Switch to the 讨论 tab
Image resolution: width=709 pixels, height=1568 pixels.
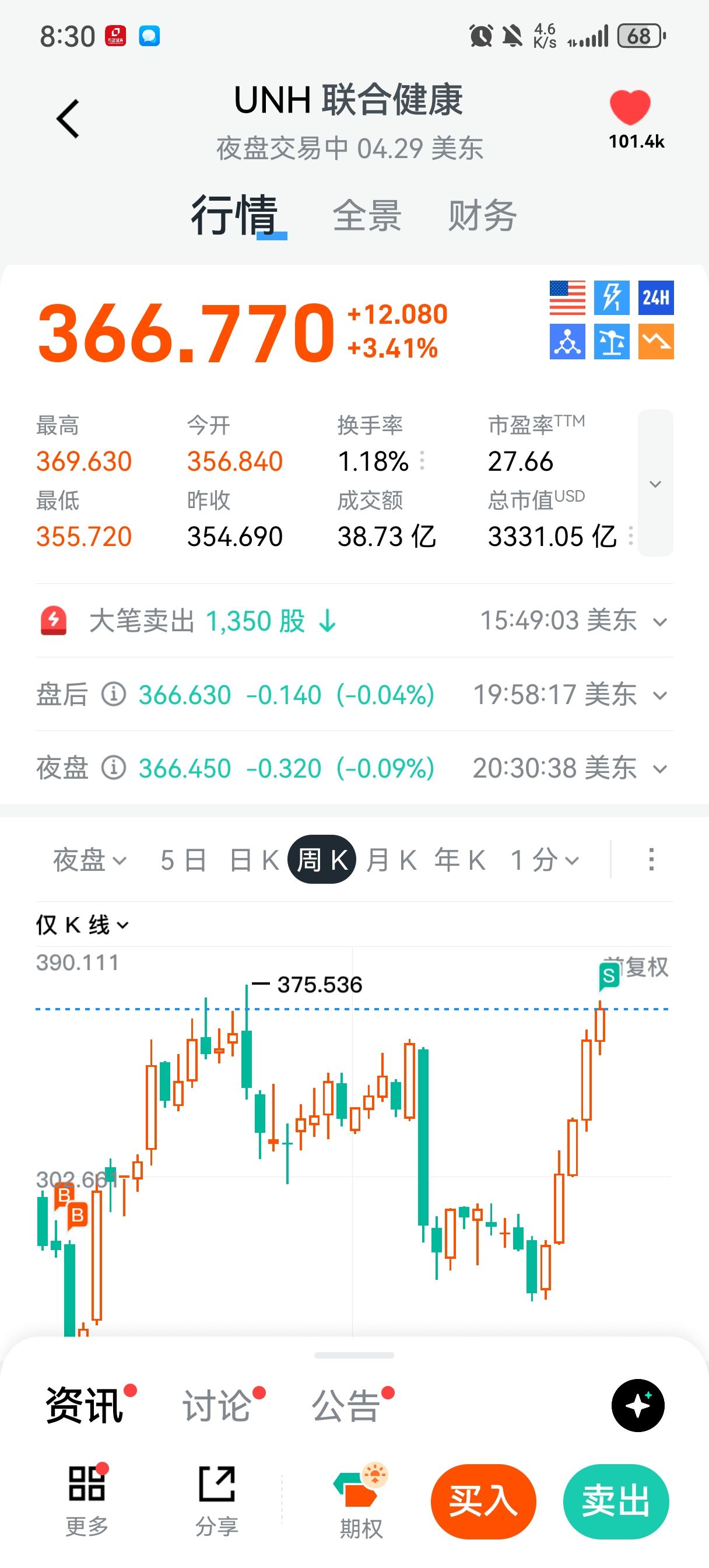217,1406
